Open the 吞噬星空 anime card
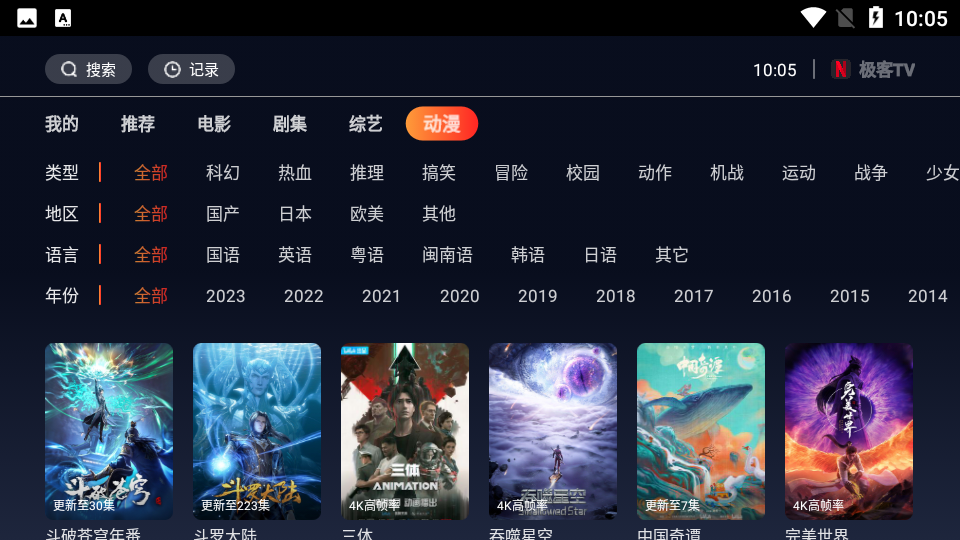This screenshot has width=960, height=540. coord(553,431)
